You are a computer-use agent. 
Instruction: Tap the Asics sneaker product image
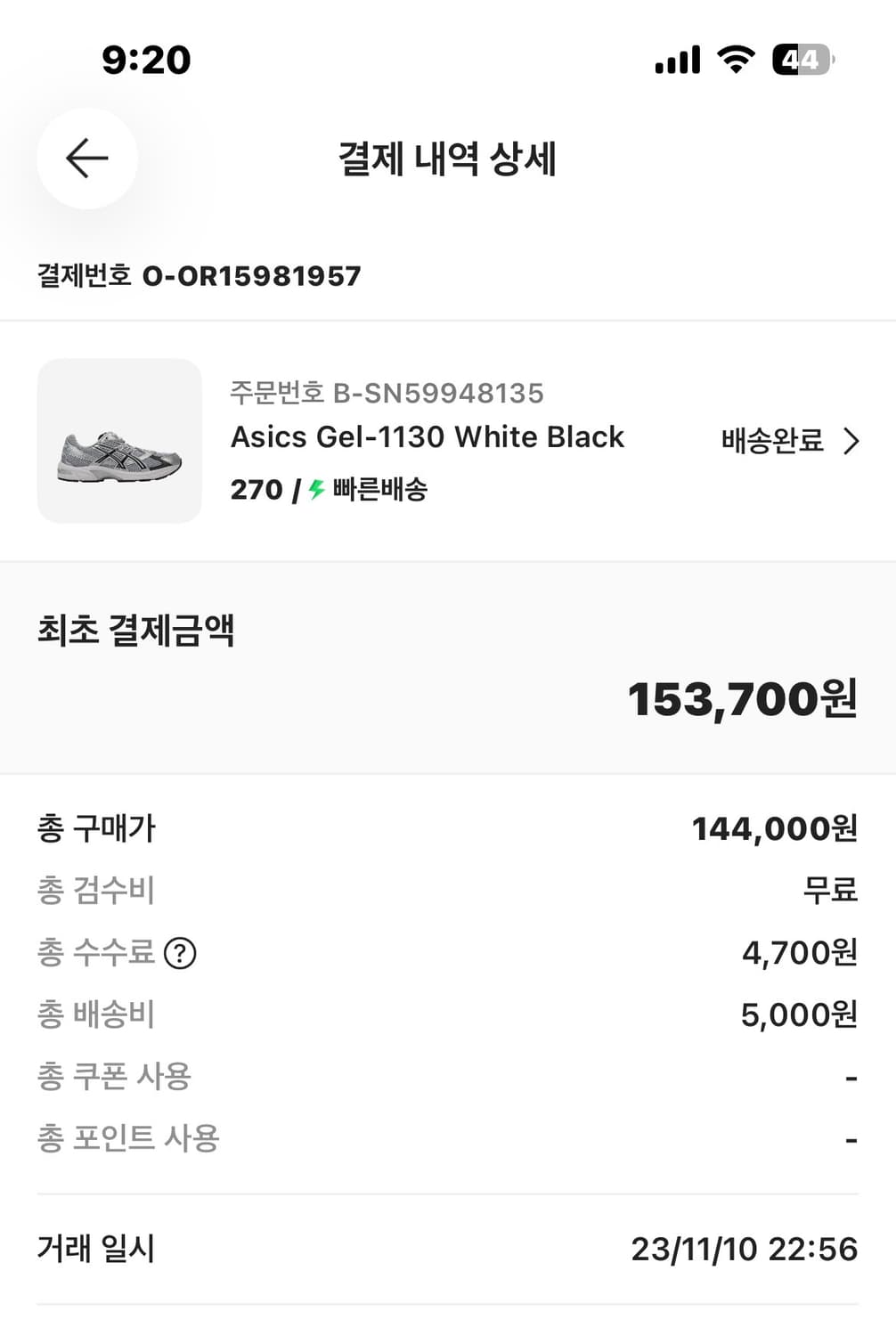tap(119, 438)
